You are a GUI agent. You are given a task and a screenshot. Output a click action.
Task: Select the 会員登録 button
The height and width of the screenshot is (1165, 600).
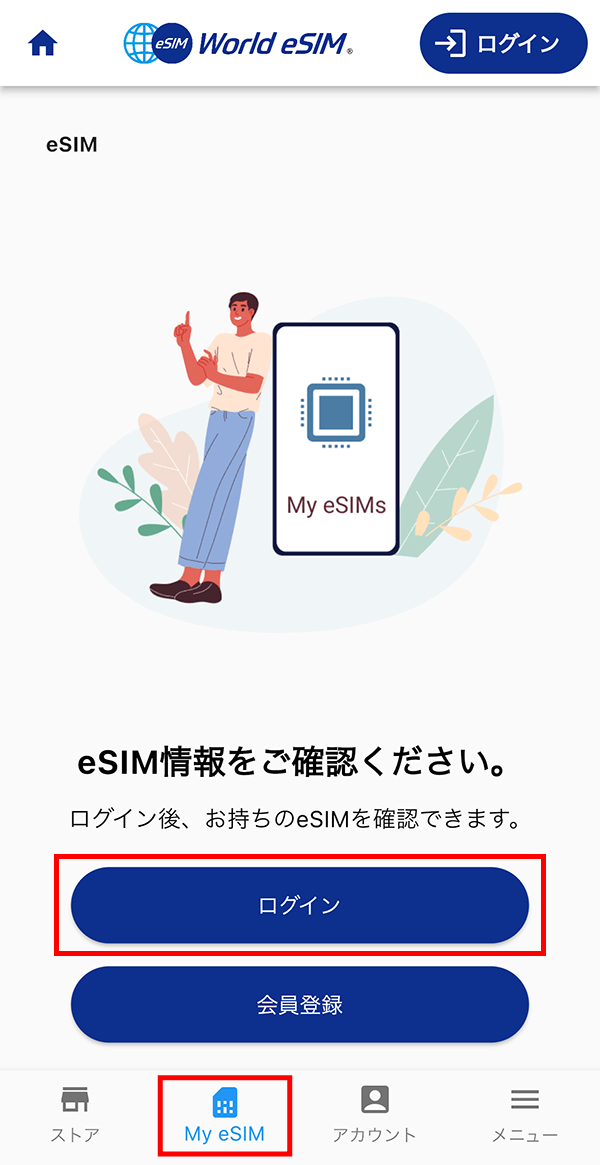click(300, 1005)
